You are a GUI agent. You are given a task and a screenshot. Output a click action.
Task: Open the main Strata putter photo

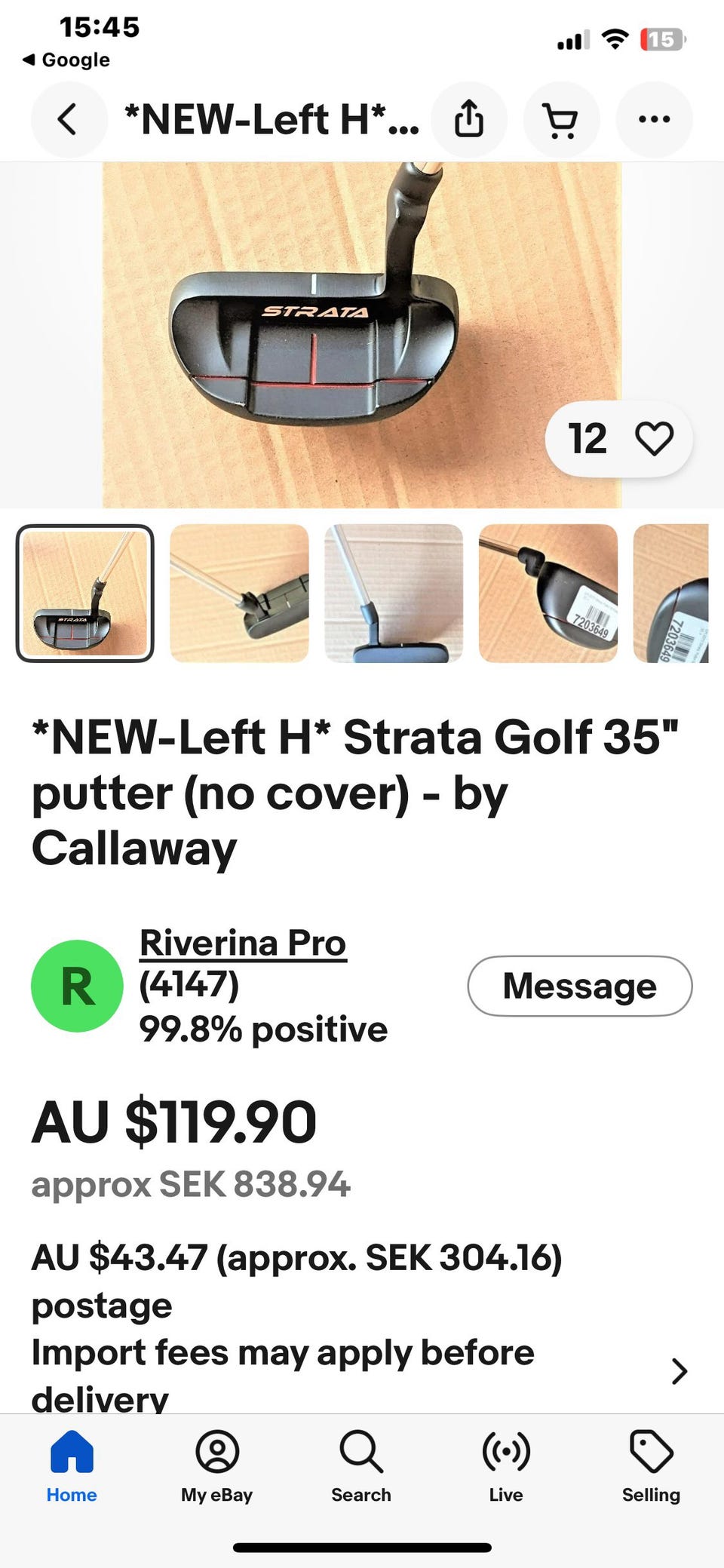pyautogui.click(x=362, y=335)
